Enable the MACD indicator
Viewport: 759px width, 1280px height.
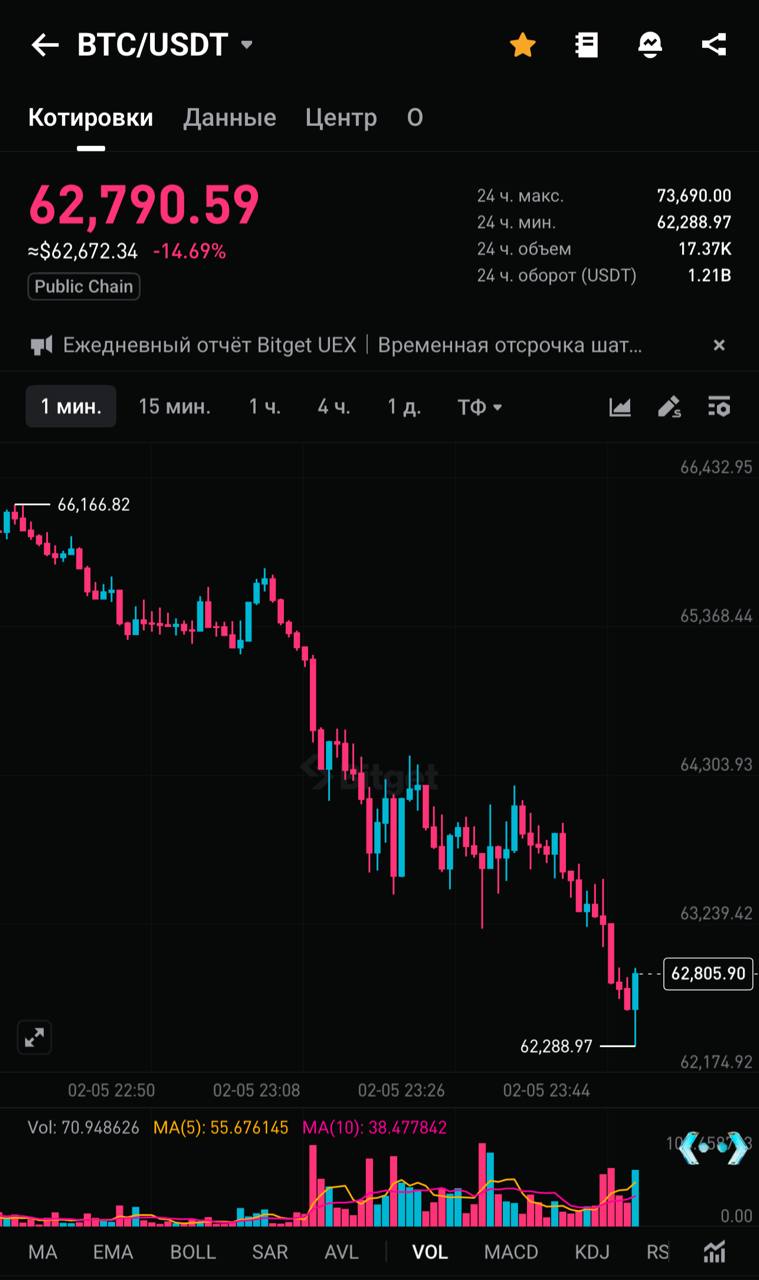tap(511, 1252)
